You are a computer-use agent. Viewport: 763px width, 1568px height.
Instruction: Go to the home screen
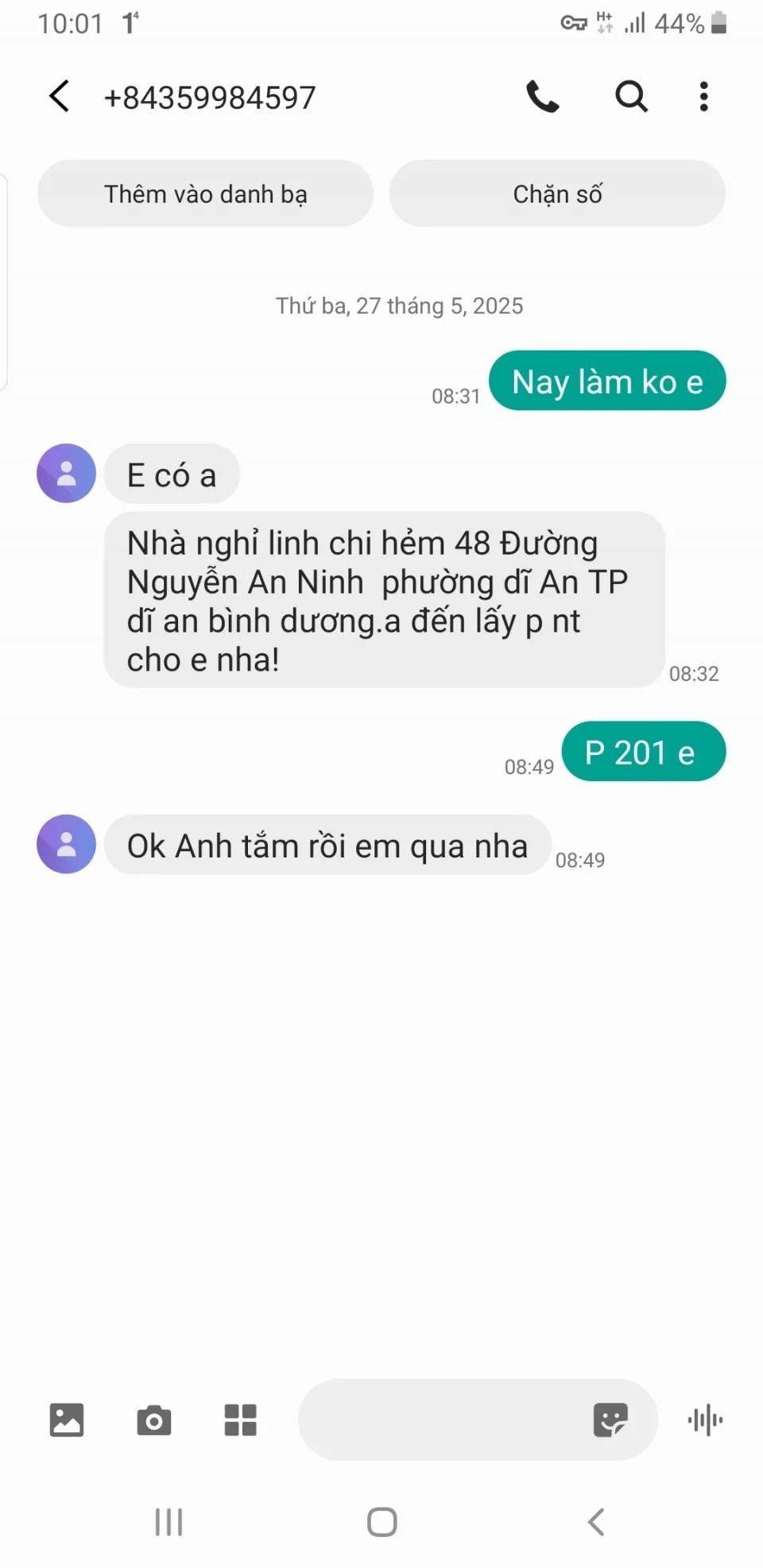pos(381,1522)
